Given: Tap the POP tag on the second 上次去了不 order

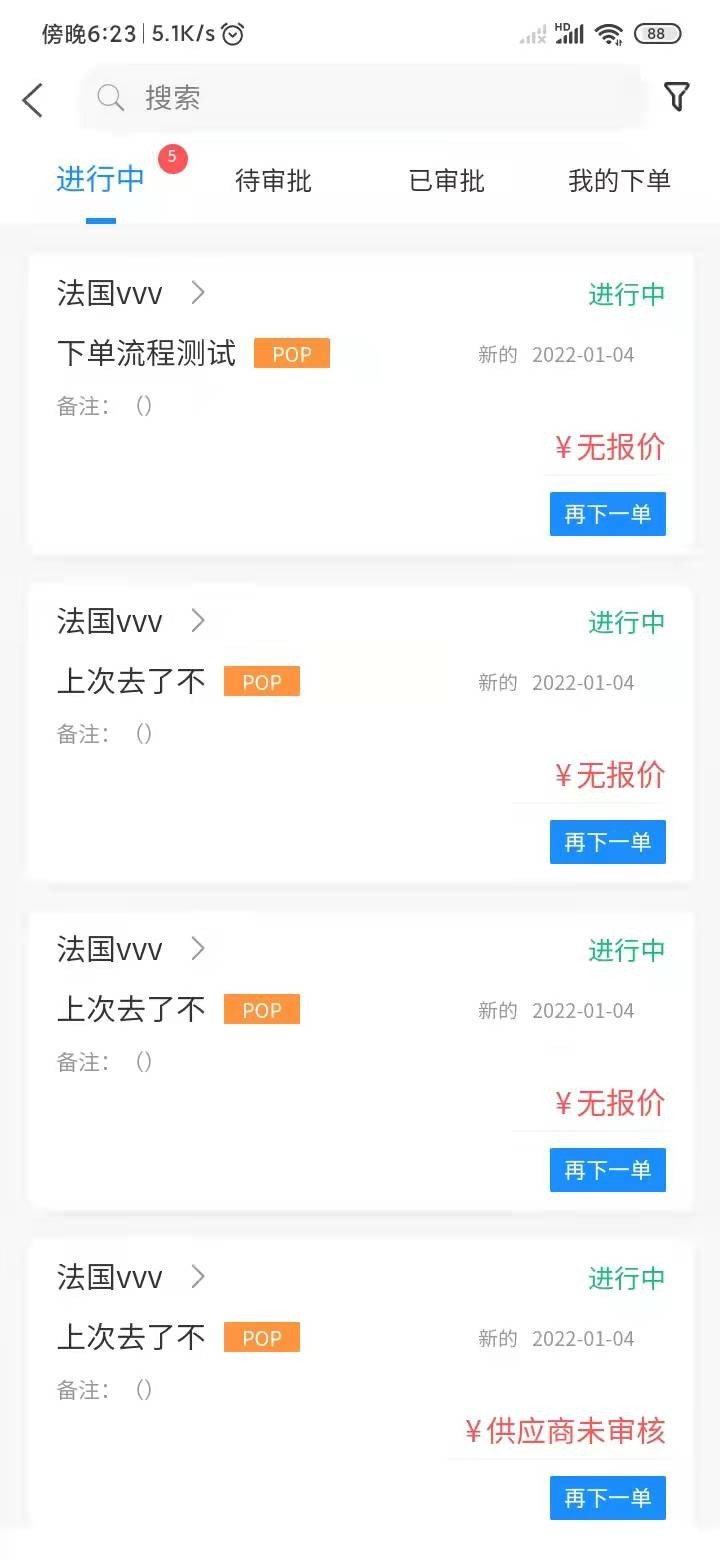Looking at the screenshot, I should 261,1009.
